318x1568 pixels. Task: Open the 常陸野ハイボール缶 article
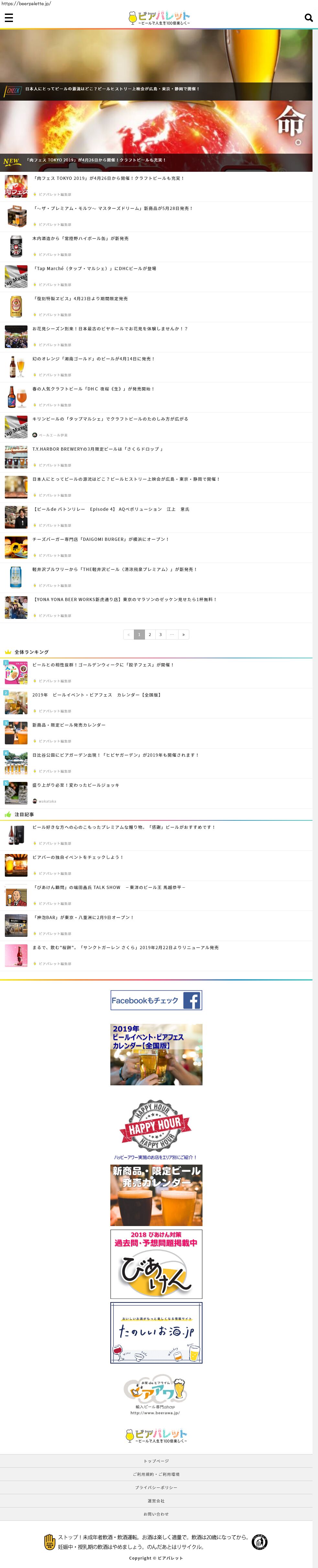(x=81, y=239)
